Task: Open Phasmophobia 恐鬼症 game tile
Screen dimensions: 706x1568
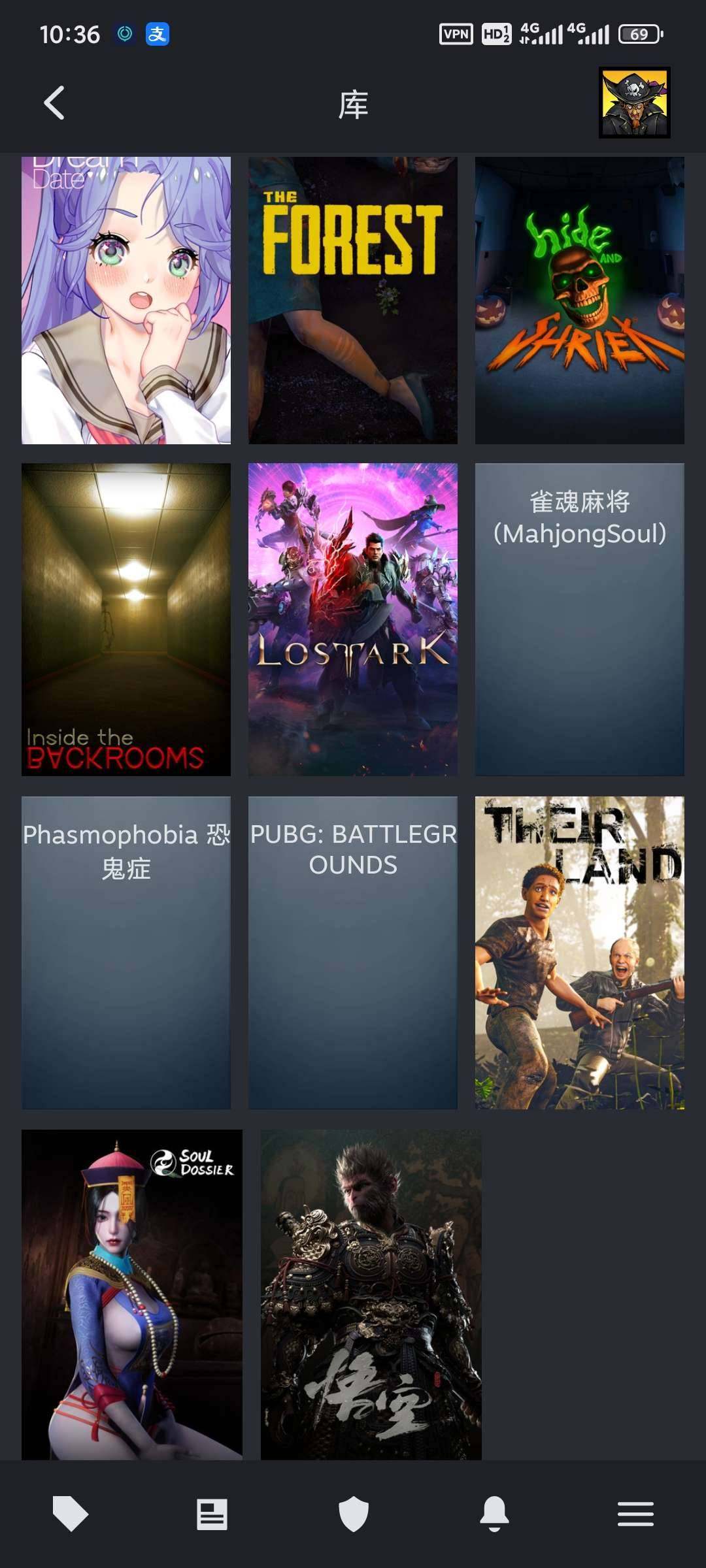Action: [x=126, y=953]
